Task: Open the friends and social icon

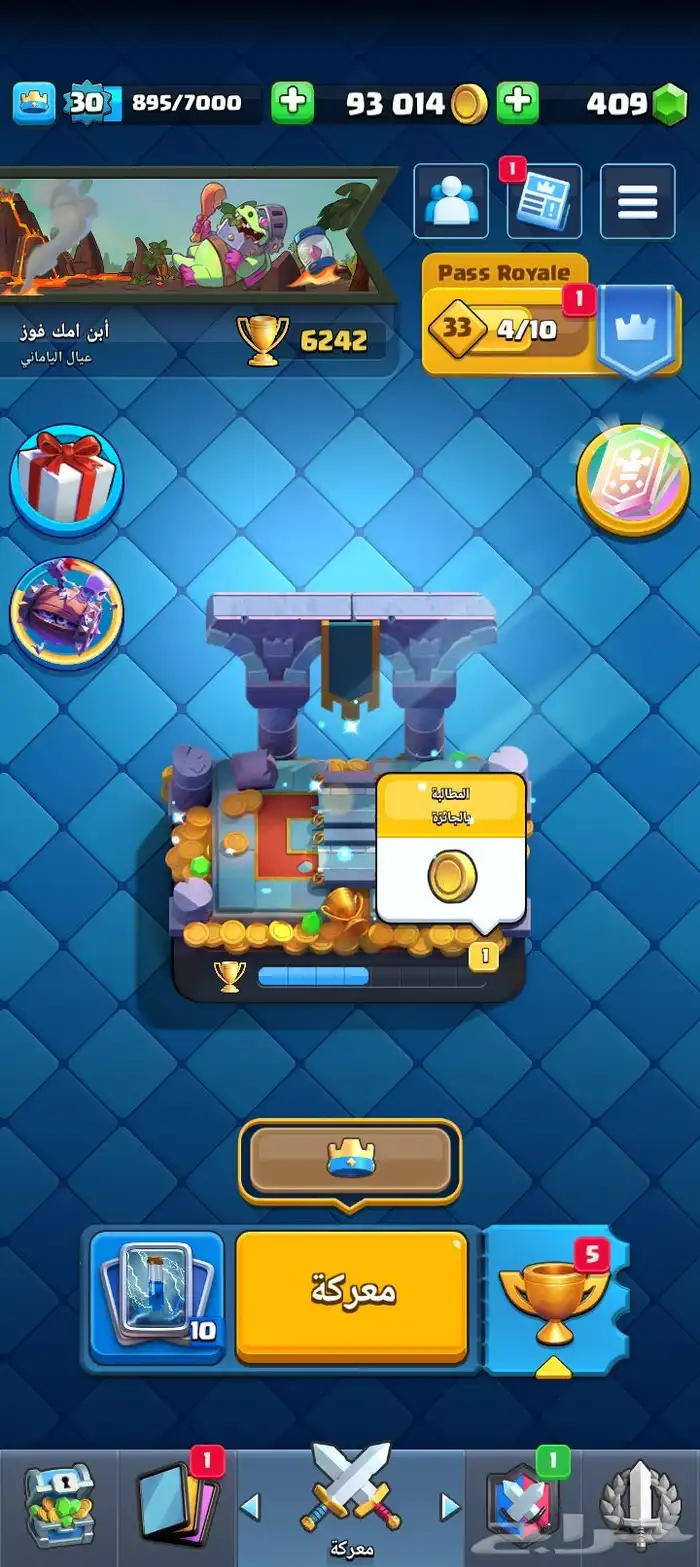Action: [450, 201]
